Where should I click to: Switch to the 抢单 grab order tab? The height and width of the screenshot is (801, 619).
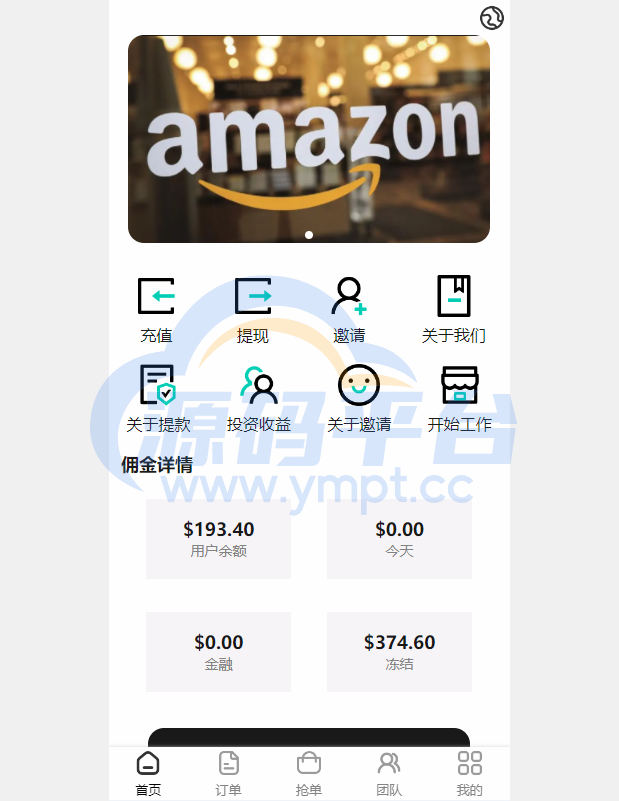coord(309,774)
